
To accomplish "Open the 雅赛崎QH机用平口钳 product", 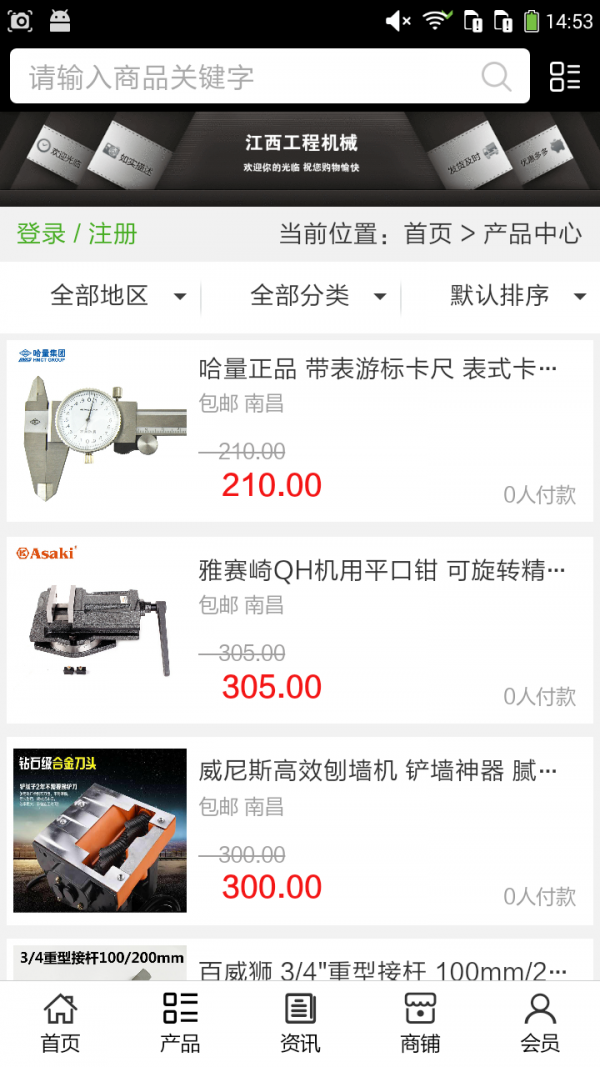I will (300, 630).
